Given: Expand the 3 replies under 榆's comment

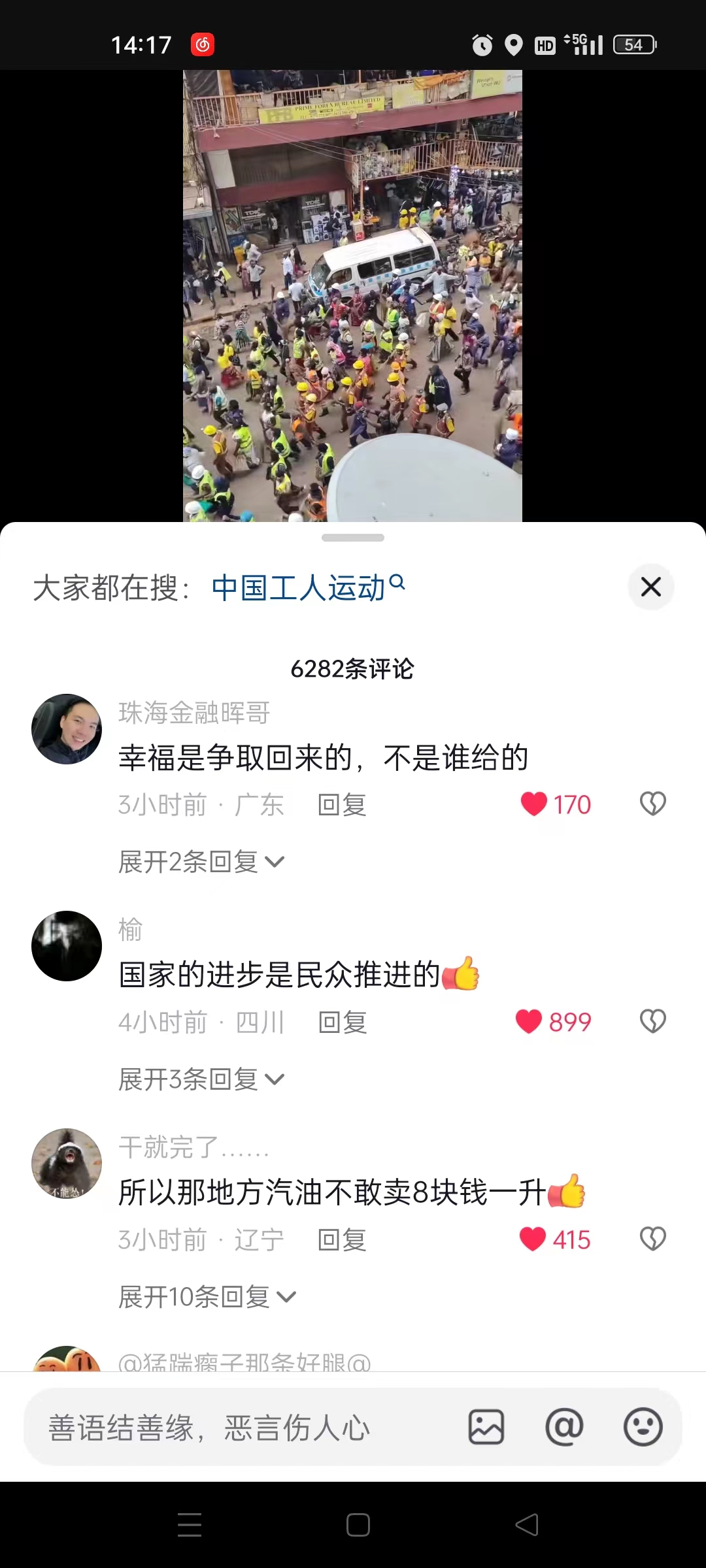Looking at the screenshot, I should pos(199,1079).
